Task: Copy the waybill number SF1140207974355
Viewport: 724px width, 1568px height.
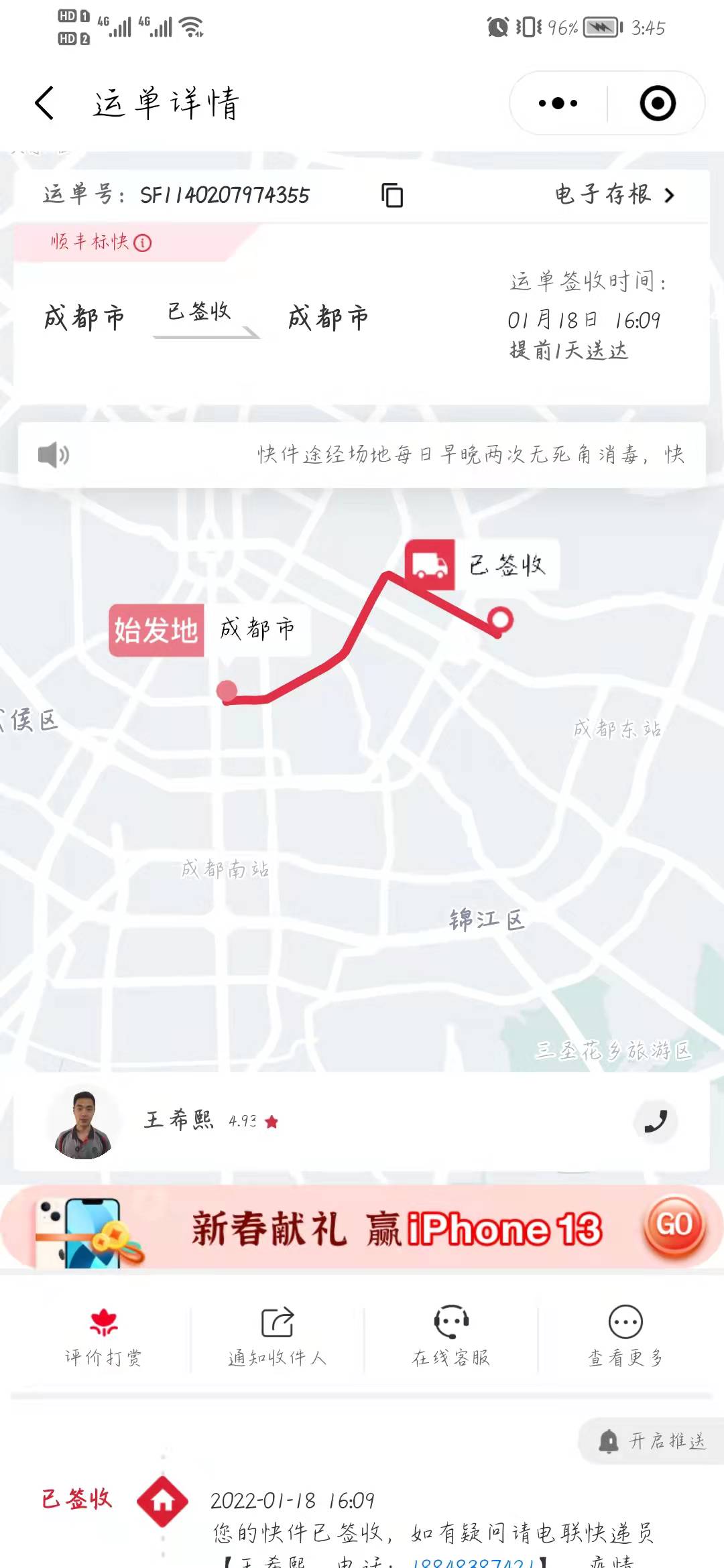Action: 392,195
